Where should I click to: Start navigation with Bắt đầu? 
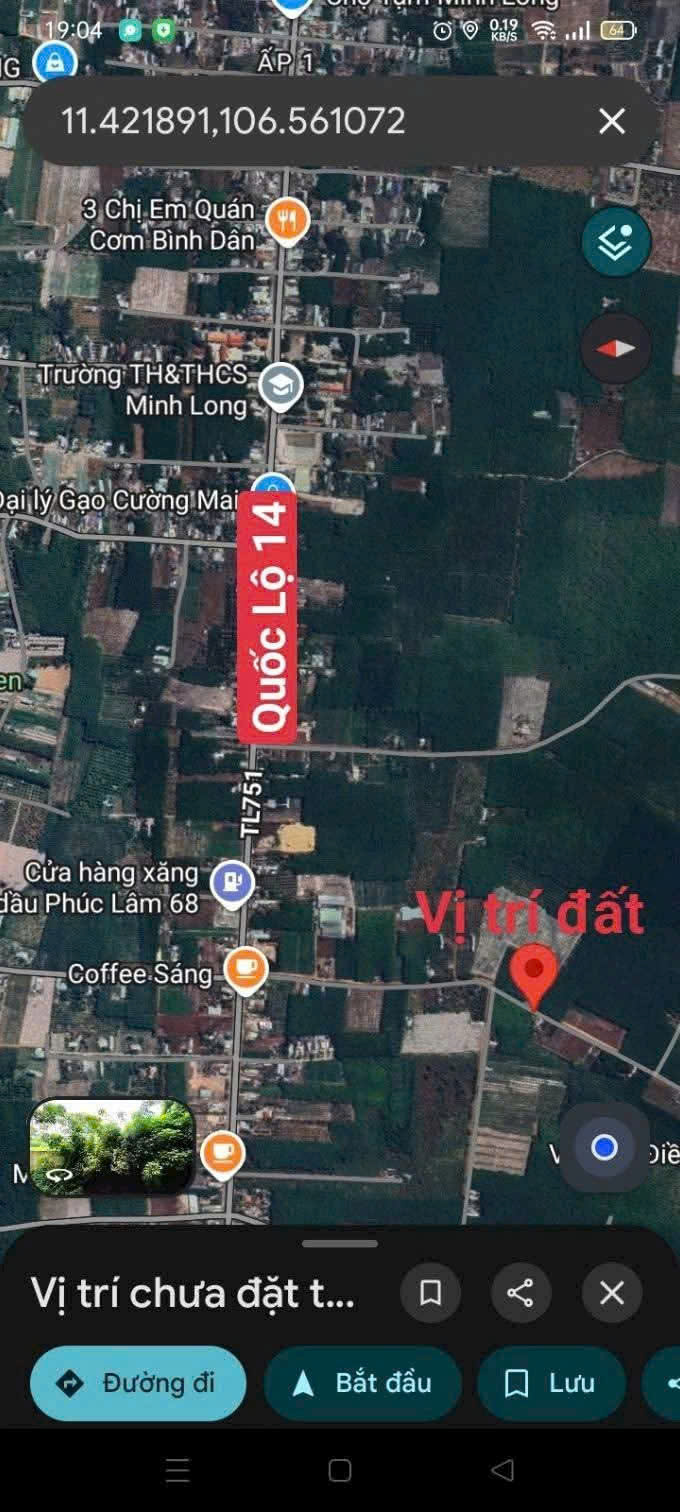[x=363, y=1383]
